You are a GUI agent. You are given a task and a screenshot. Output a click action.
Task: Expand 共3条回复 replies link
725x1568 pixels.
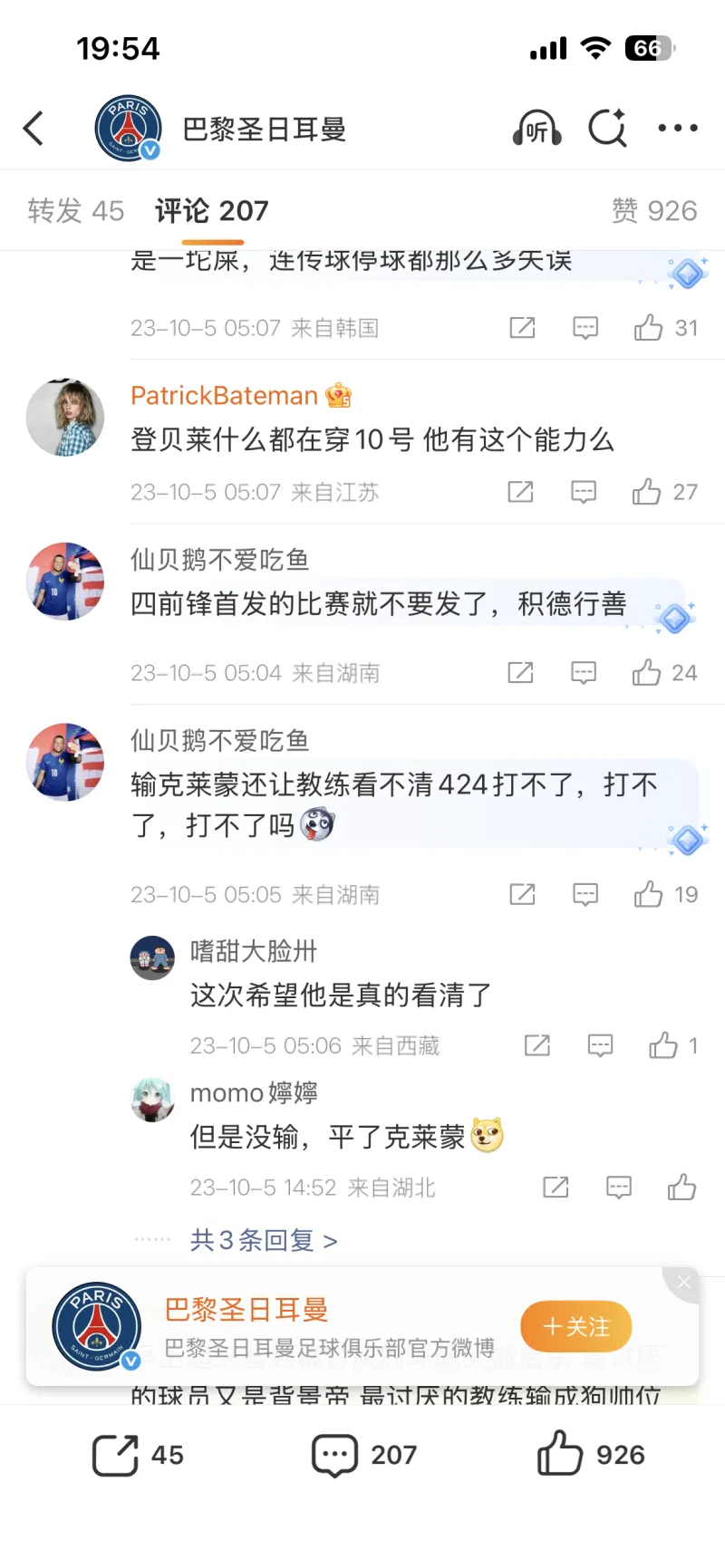263,1240
